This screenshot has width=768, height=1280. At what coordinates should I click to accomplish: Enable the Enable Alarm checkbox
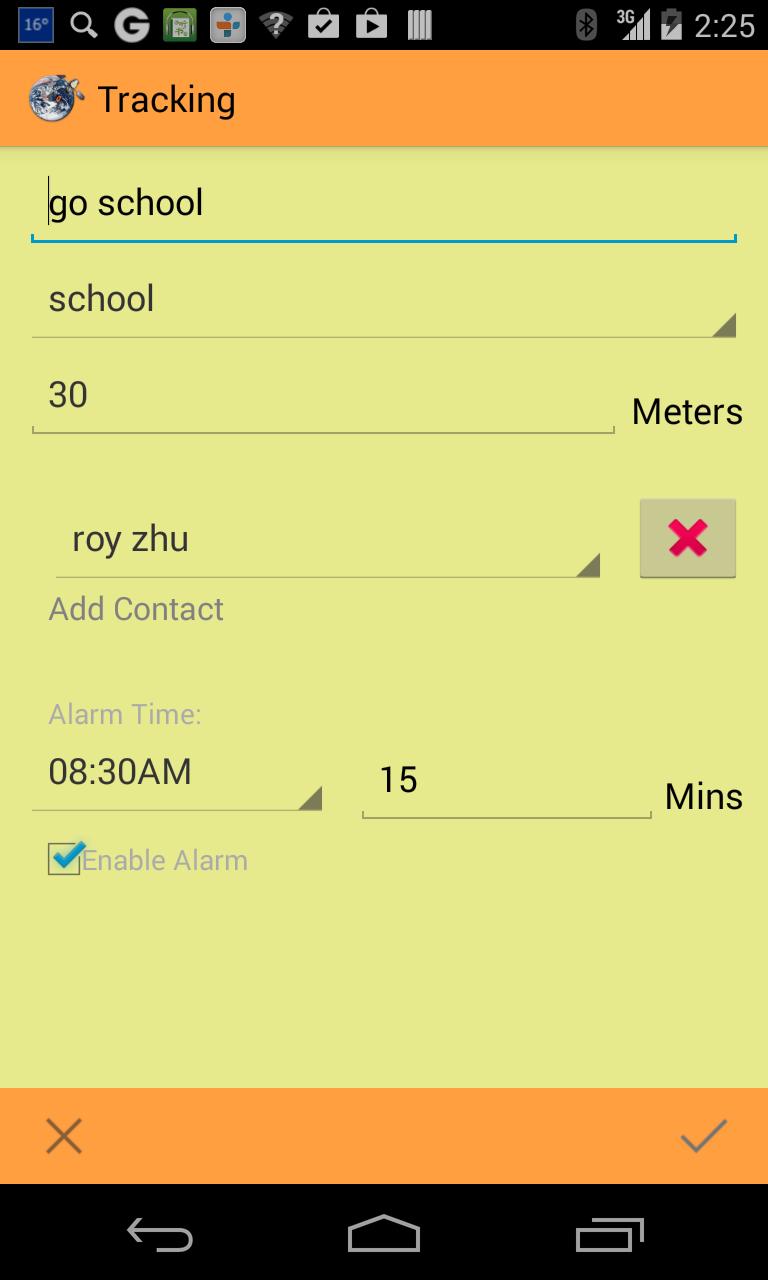(62, 858)
